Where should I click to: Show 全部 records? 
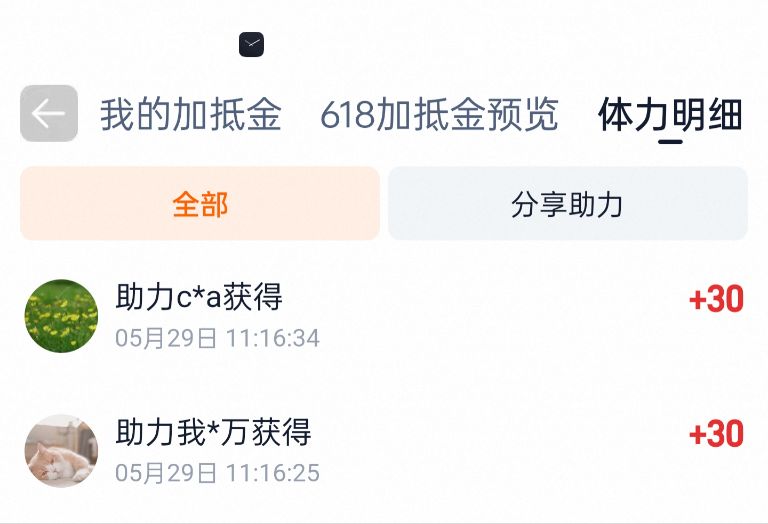tap(200, 203)
